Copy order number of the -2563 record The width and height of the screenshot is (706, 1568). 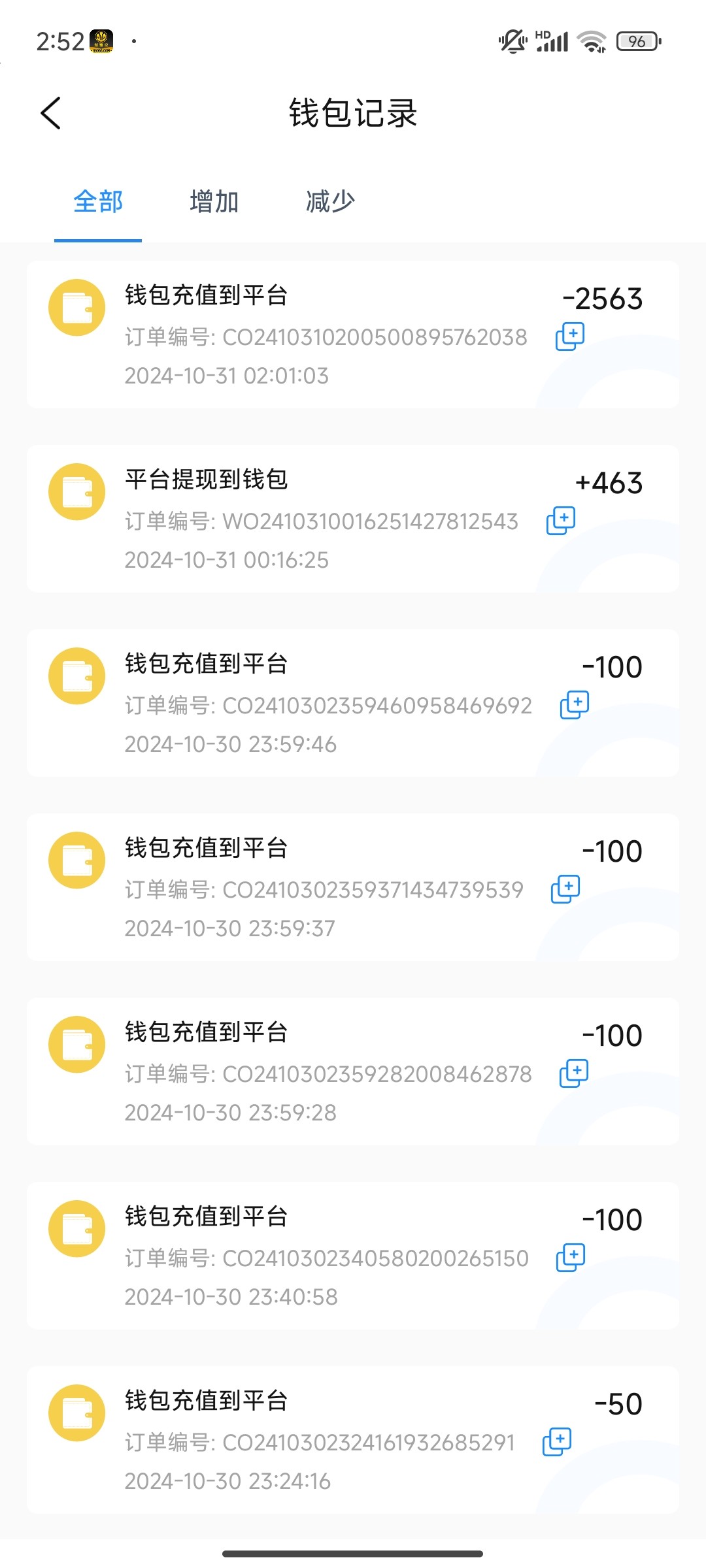click(570, 336)
